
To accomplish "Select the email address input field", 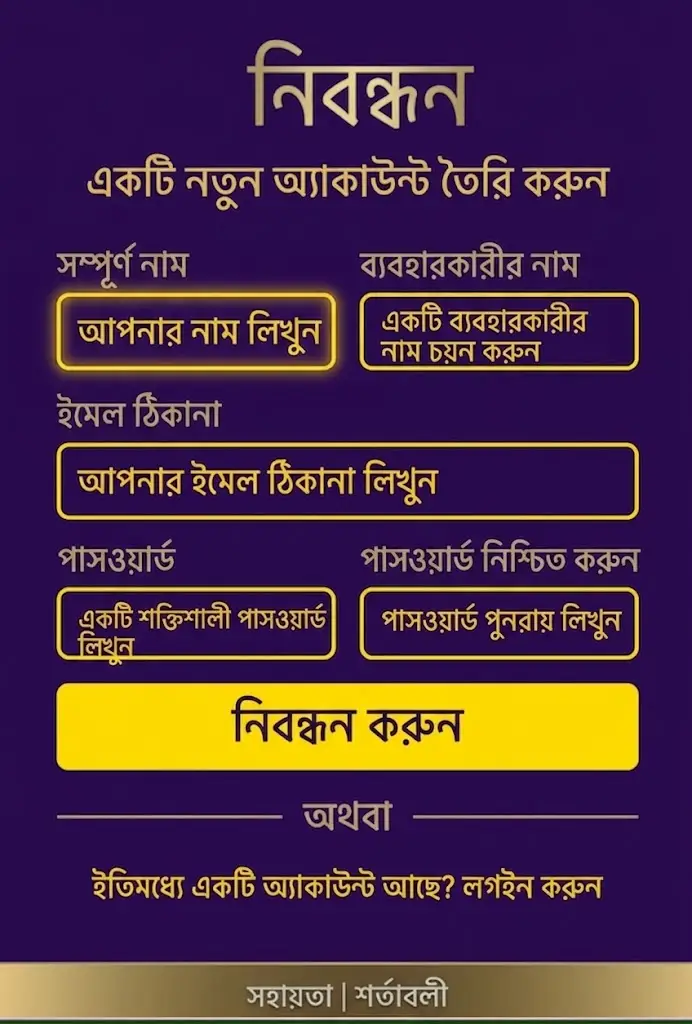I will click(347, 481).
